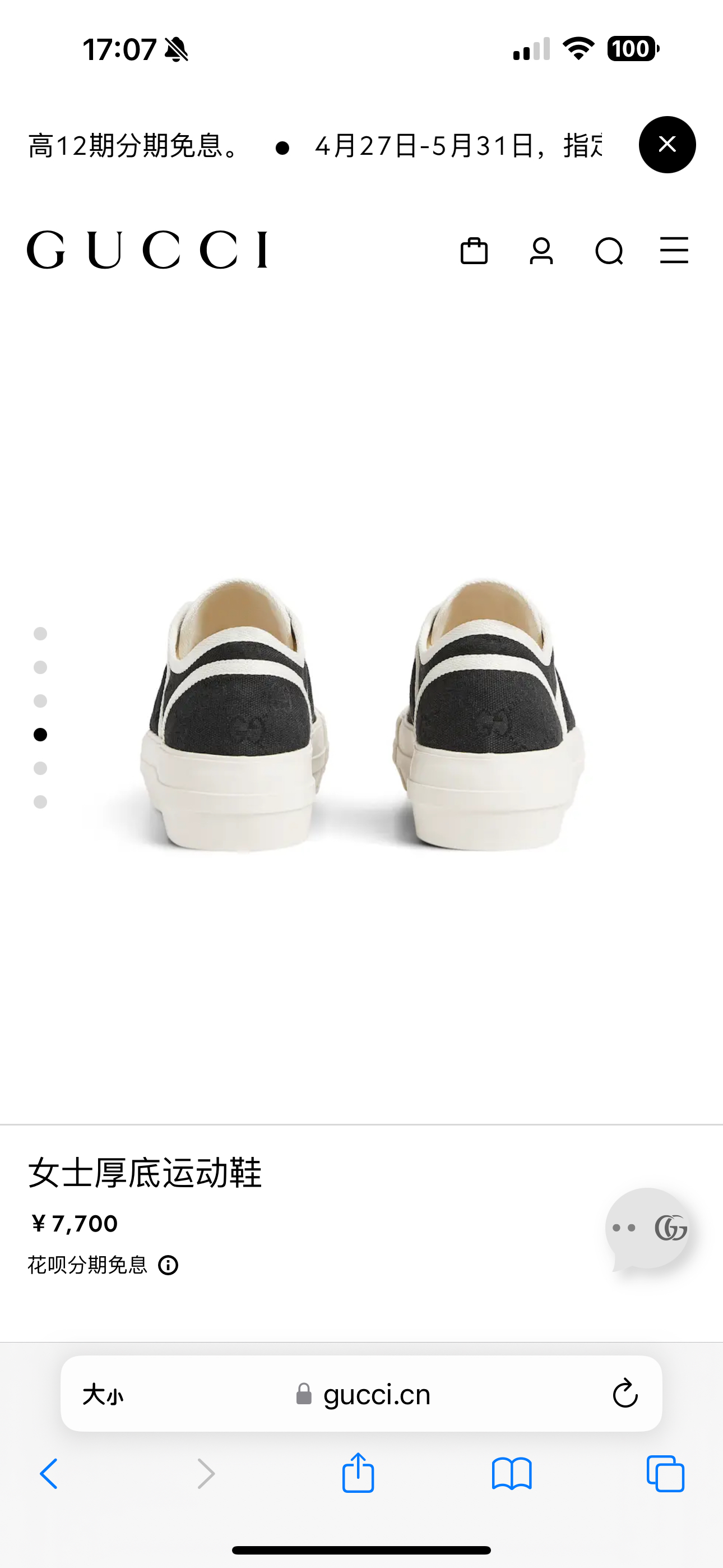Show Huabei installment info details
This screenshot has width=723, height=1568.
[169, 1266]
